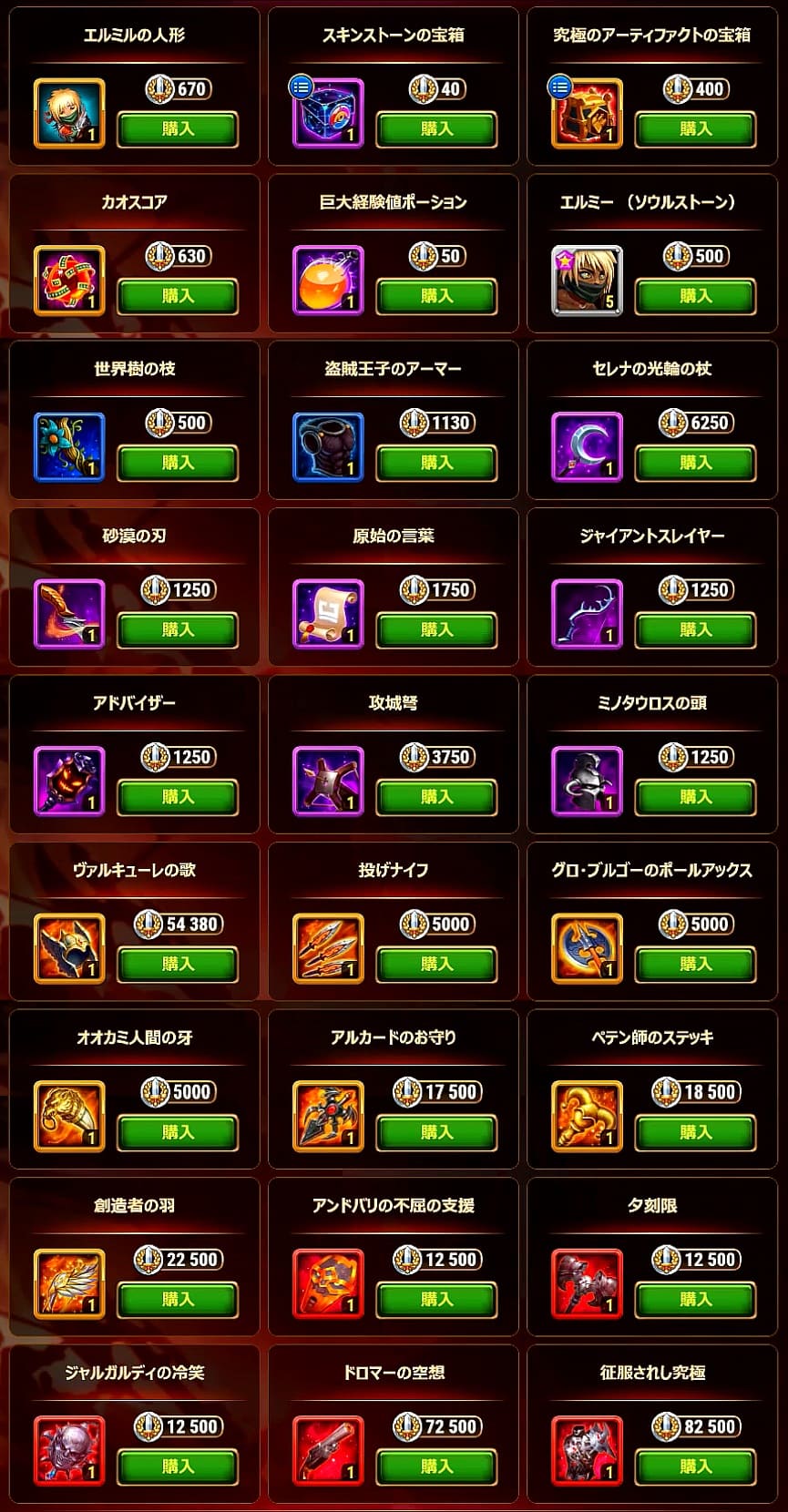This screenshot has height=1512, width=788.
Task: Buy 究極のアーティファクトの宝箱 for 400
Action: [695, 129]
